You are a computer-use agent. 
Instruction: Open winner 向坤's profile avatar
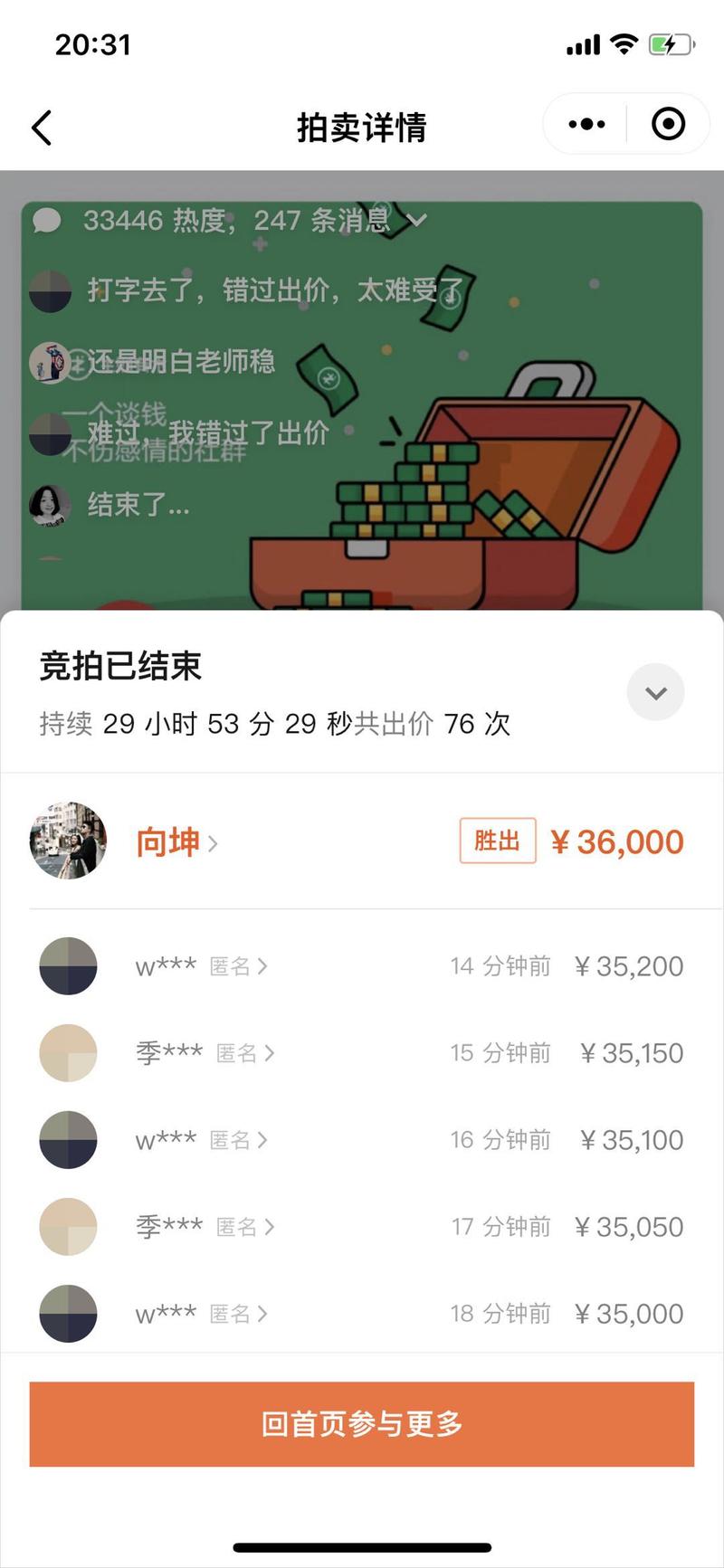pos(68,841)
